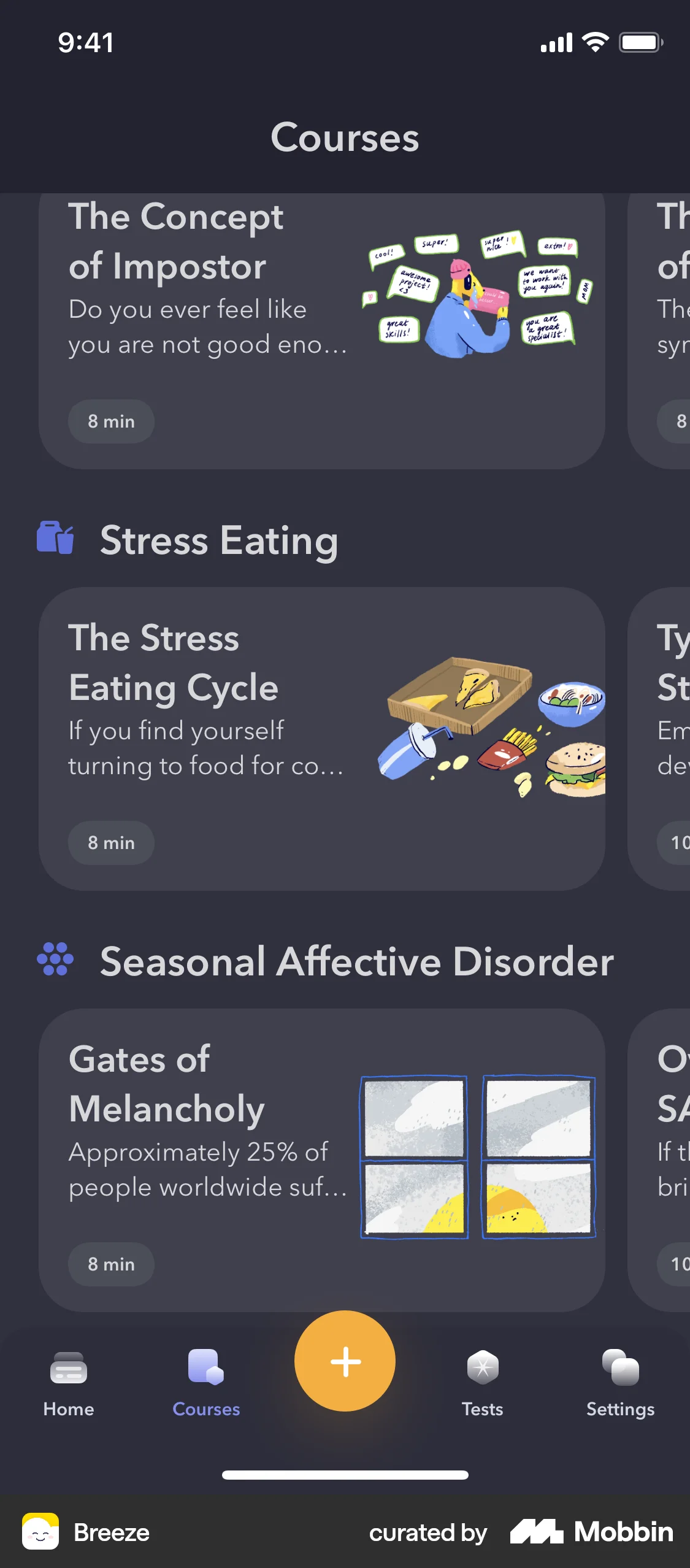Tap the 8 min badge on Stress Eating Cycle

pyautogui.click(x=111, y=843)
